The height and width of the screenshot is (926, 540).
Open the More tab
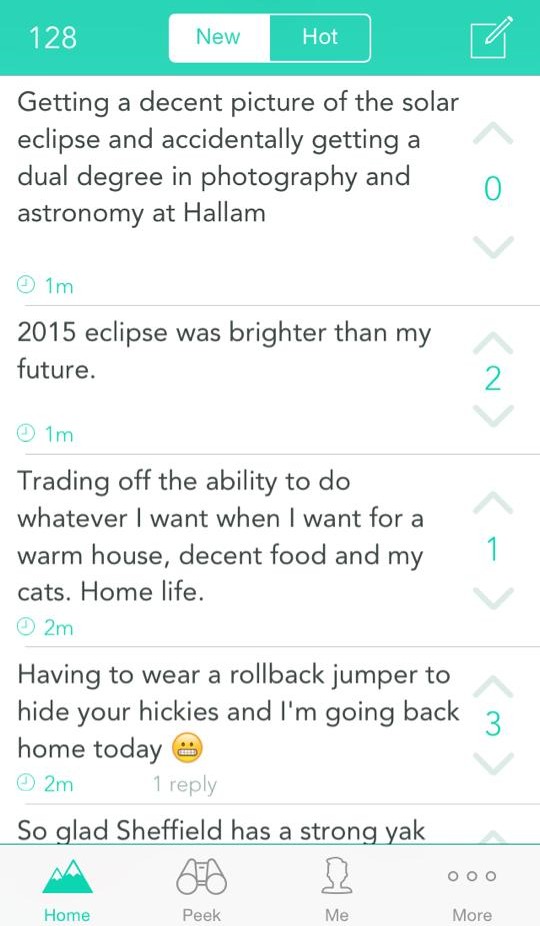(471, 889)
